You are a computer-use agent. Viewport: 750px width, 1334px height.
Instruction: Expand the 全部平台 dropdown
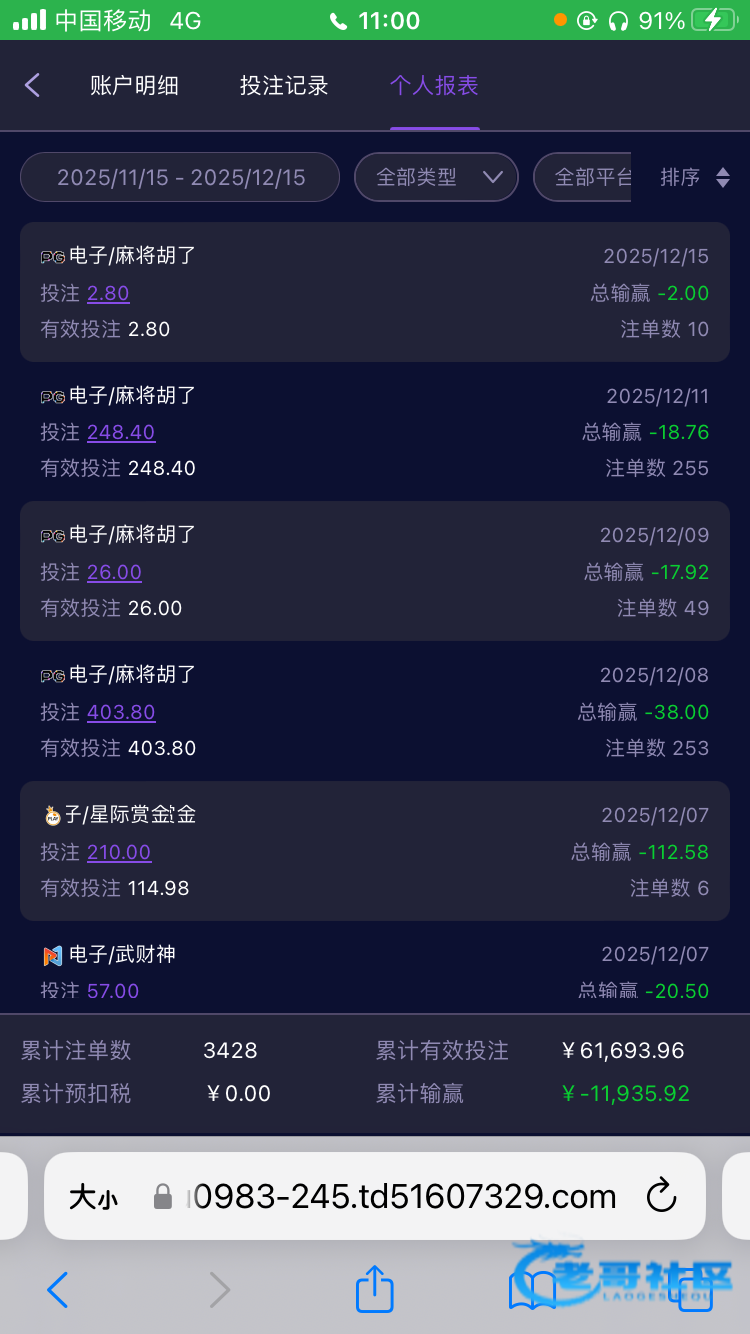(x=583, y=177)
